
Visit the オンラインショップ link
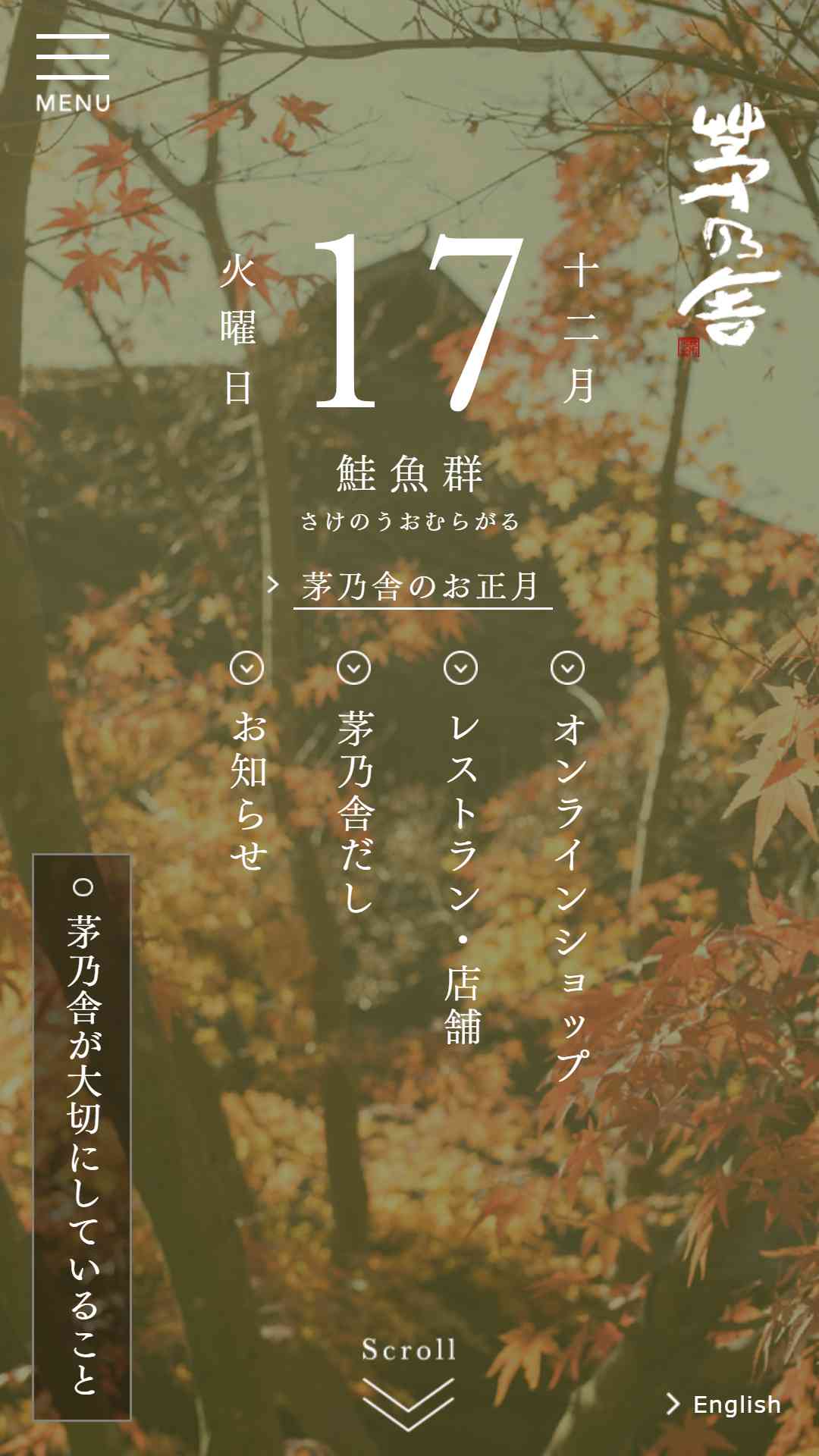point(569,867)
